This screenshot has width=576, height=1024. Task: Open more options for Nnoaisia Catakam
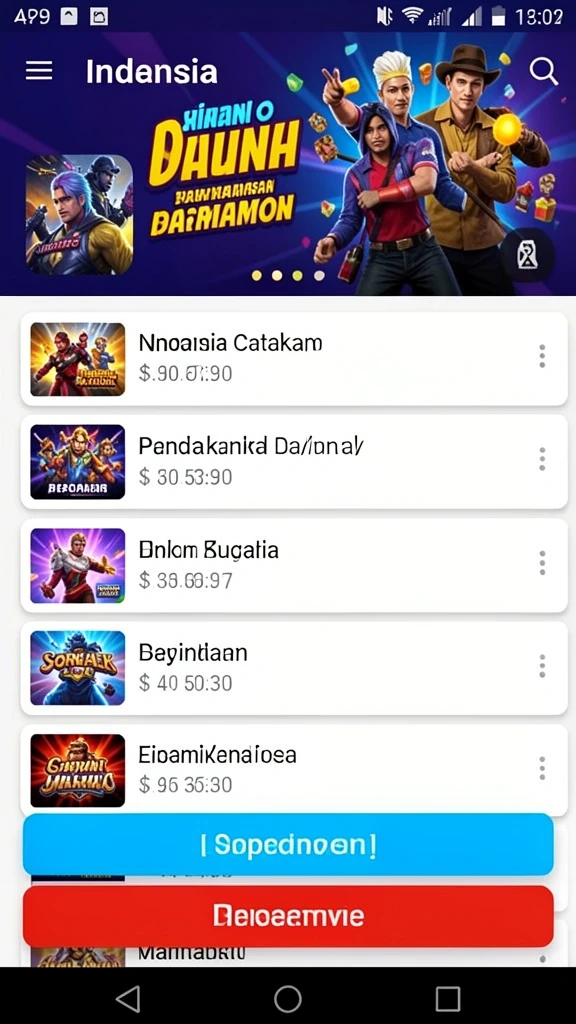[541, 357]
